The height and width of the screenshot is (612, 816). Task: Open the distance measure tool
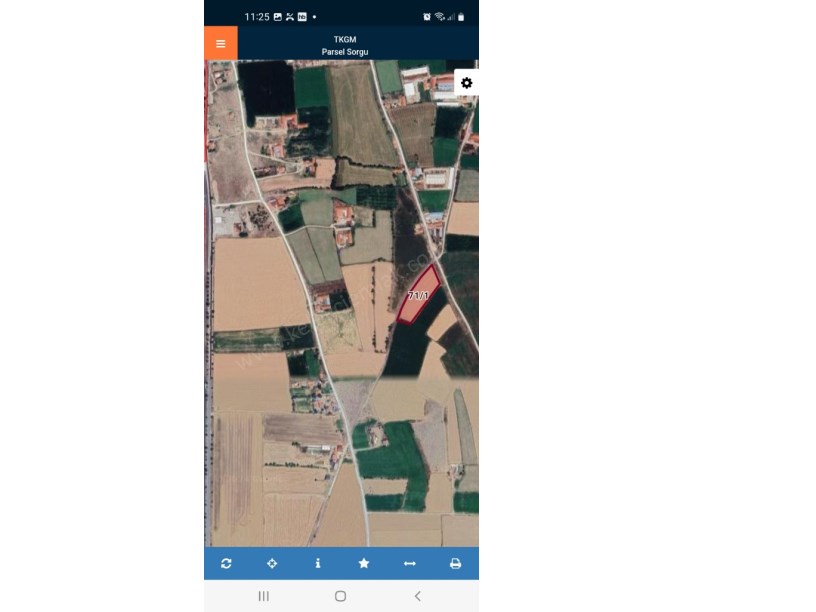[410, 564]
